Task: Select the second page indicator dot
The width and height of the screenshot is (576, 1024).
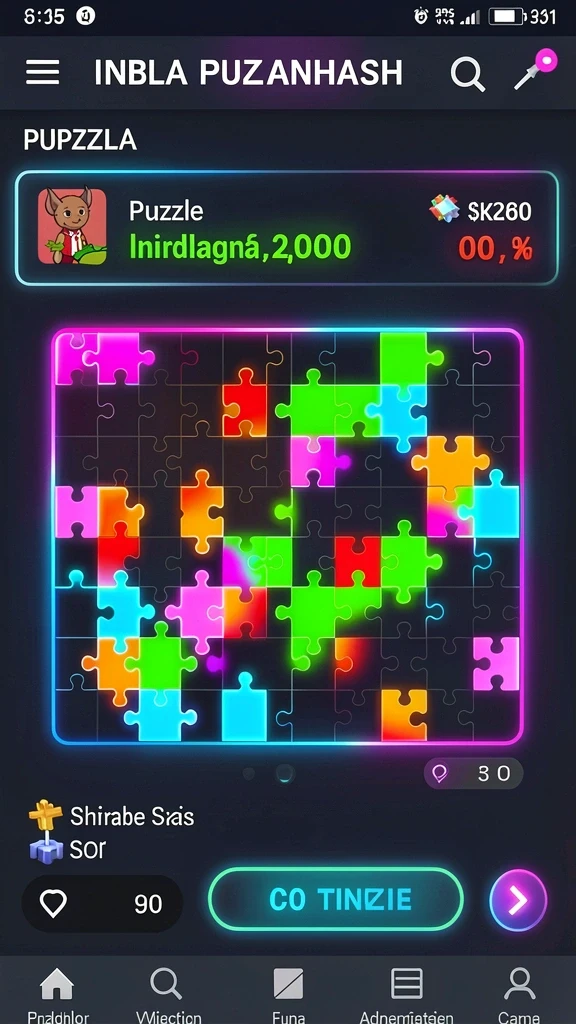Action: 285,773
